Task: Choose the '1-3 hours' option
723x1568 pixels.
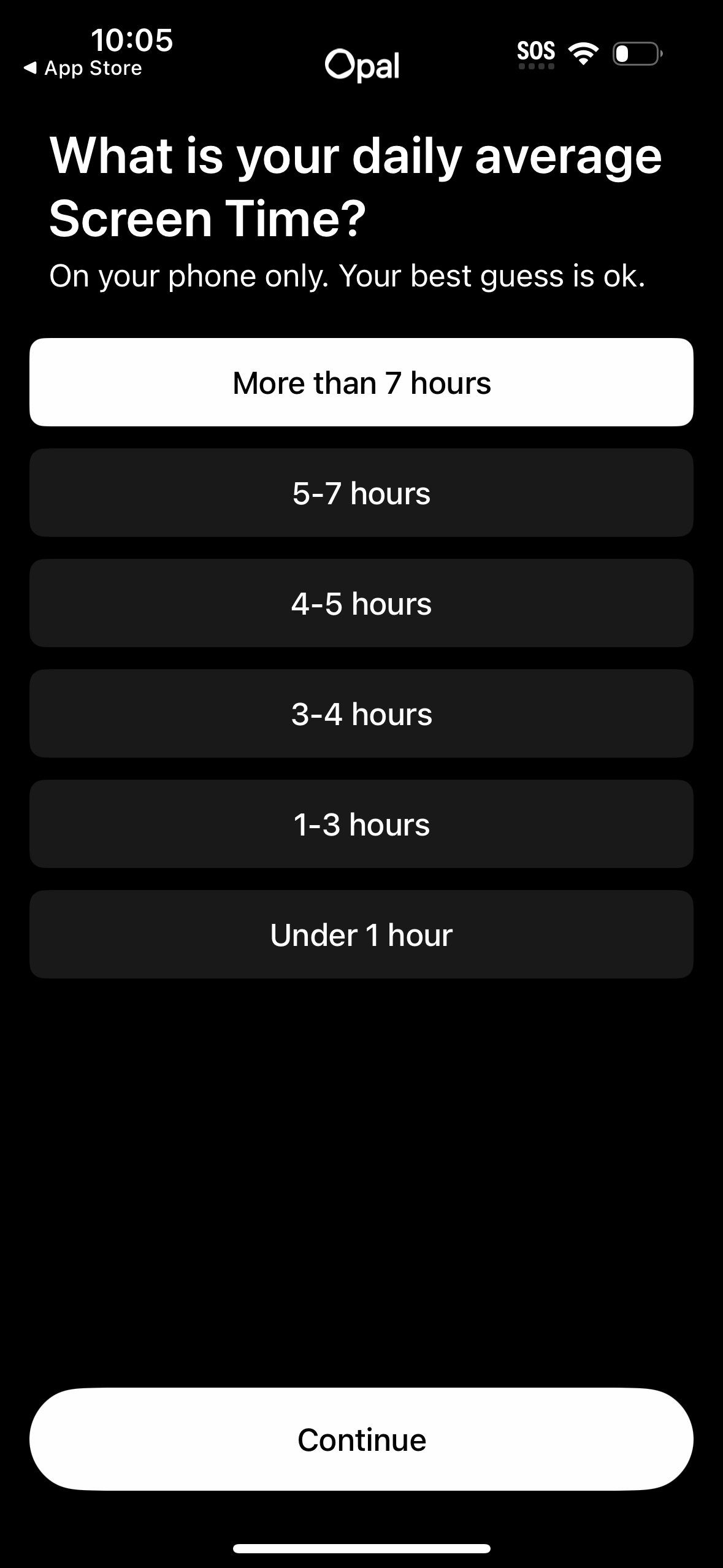Action: (x=361, y=824)
